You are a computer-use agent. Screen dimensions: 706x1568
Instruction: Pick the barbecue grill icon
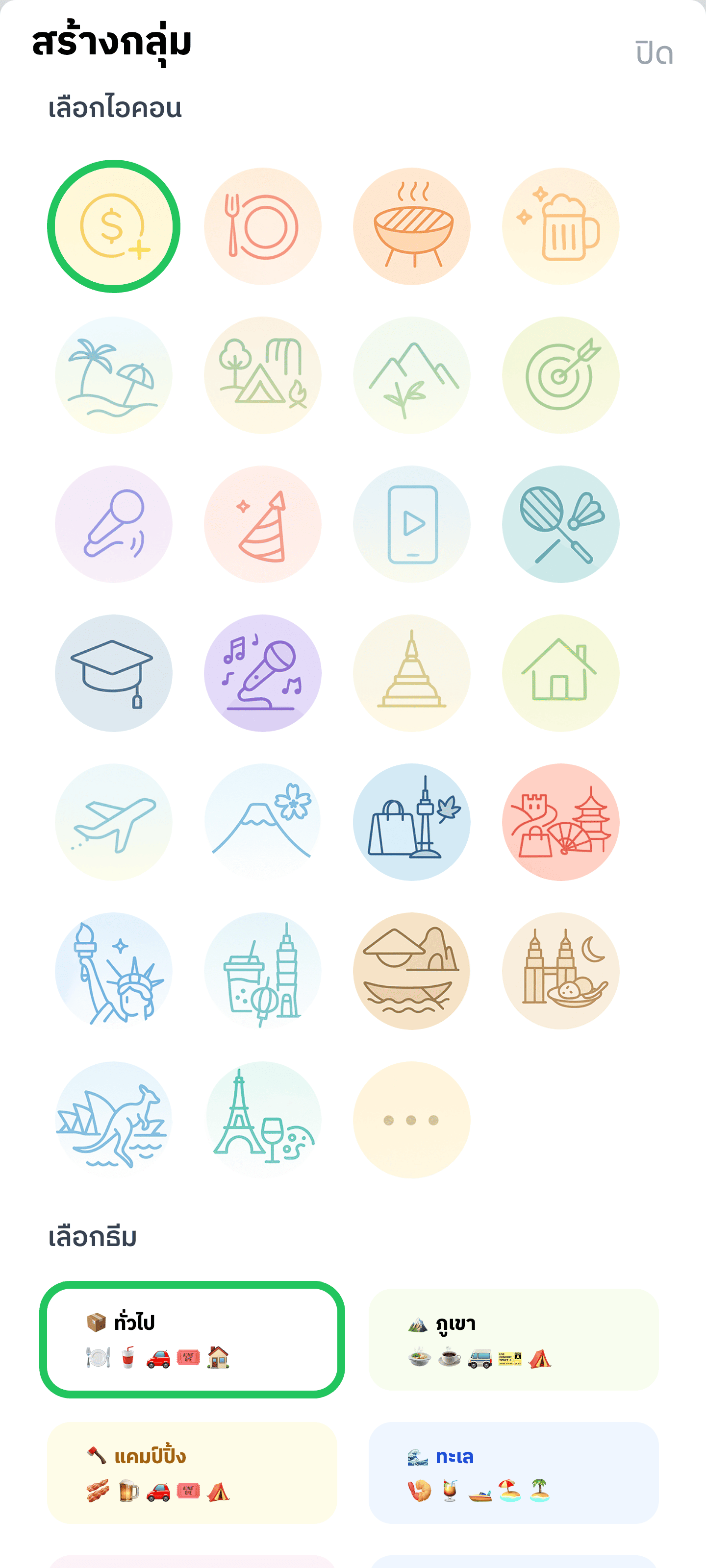(412, 226)
